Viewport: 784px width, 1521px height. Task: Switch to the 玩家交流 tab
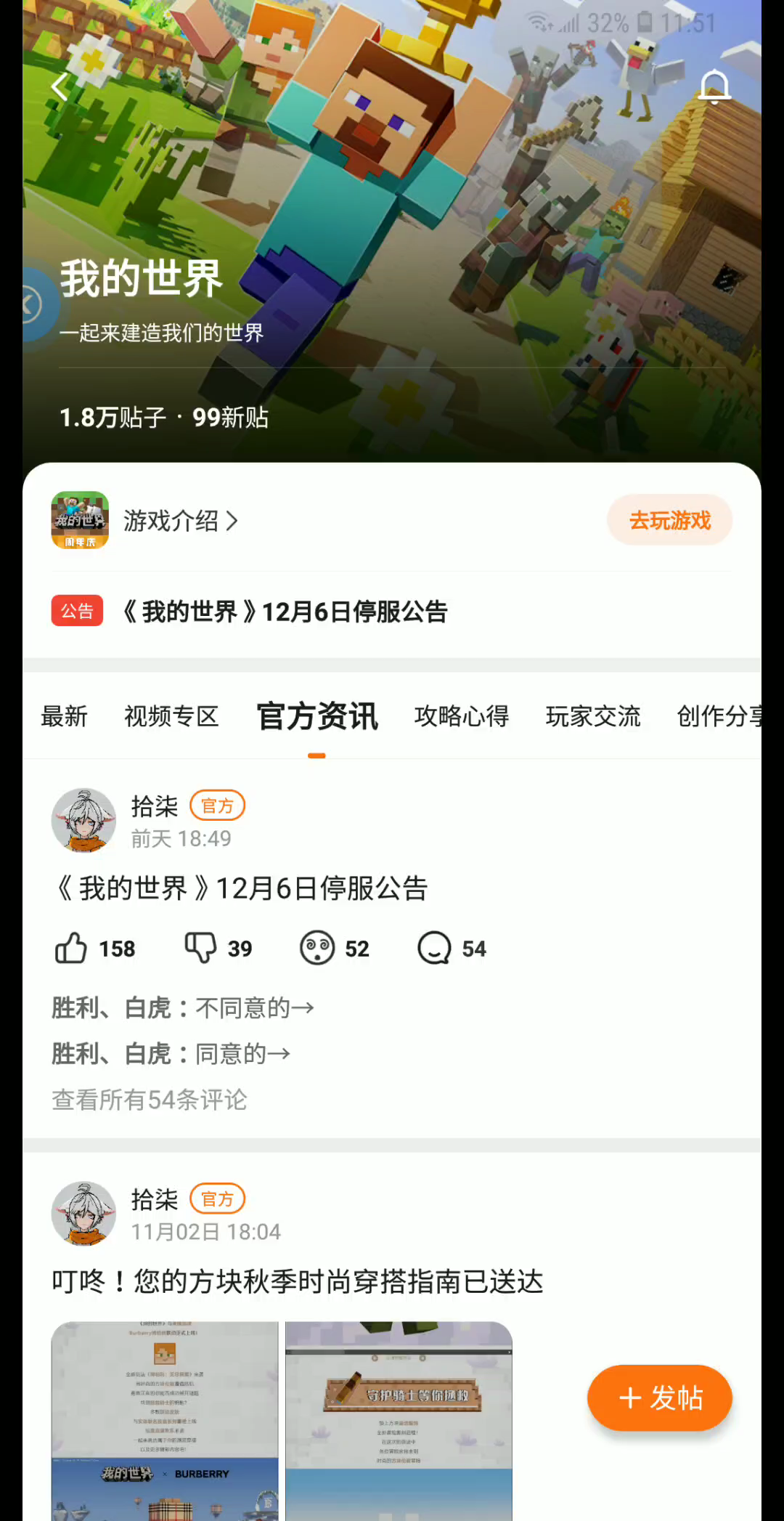[x=593, y=716]
